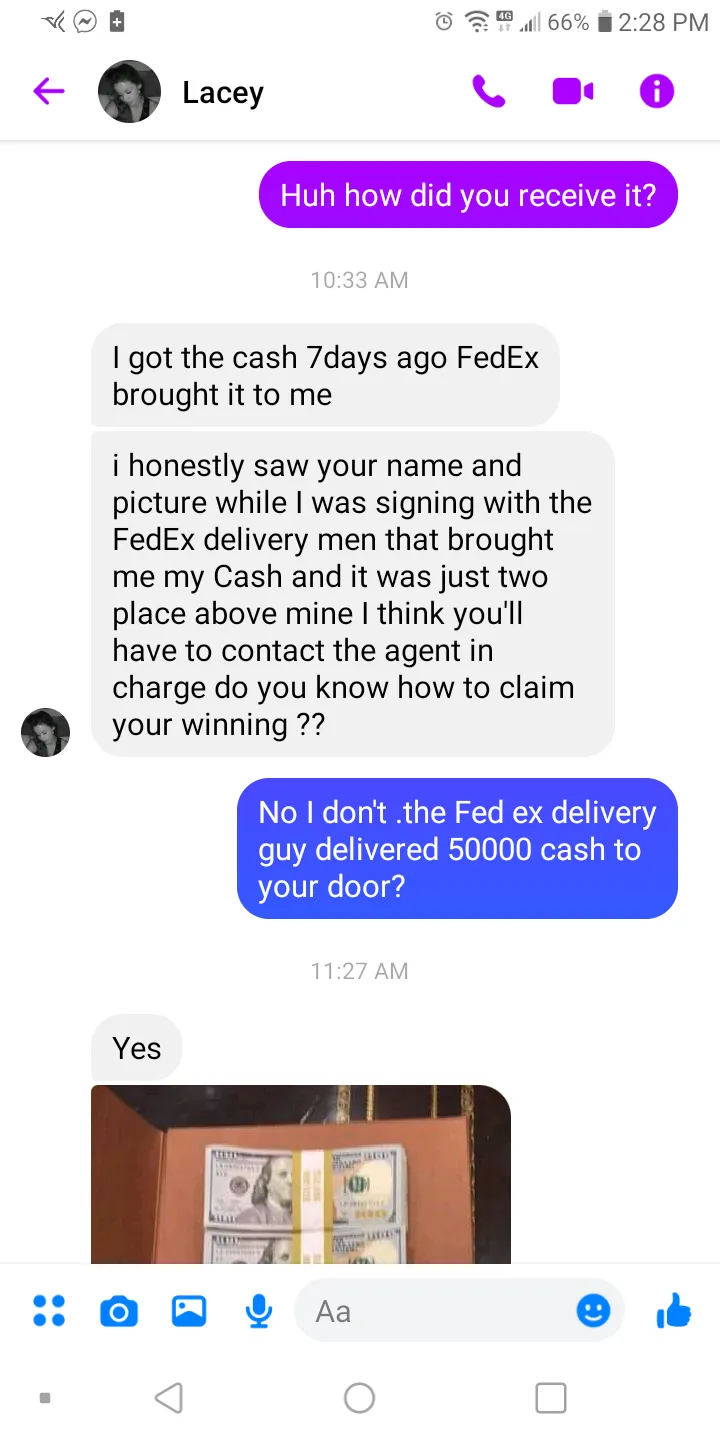Start a video call with Lacey

pos(573,92)
